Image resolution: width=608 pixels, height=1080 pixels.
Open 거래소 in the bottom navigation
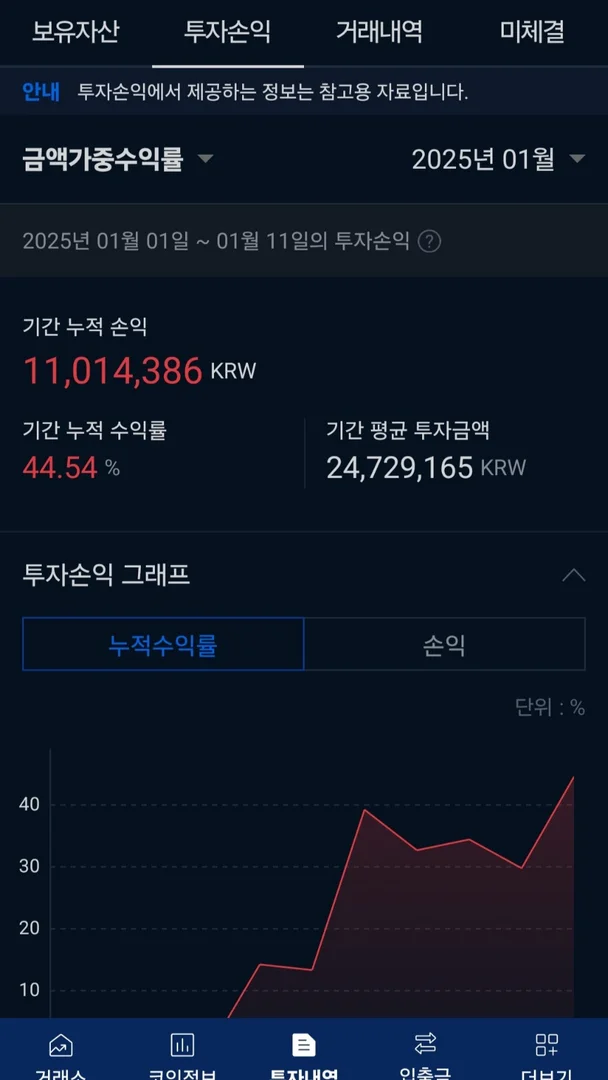pyautogui.click(x=61, y=1053)
